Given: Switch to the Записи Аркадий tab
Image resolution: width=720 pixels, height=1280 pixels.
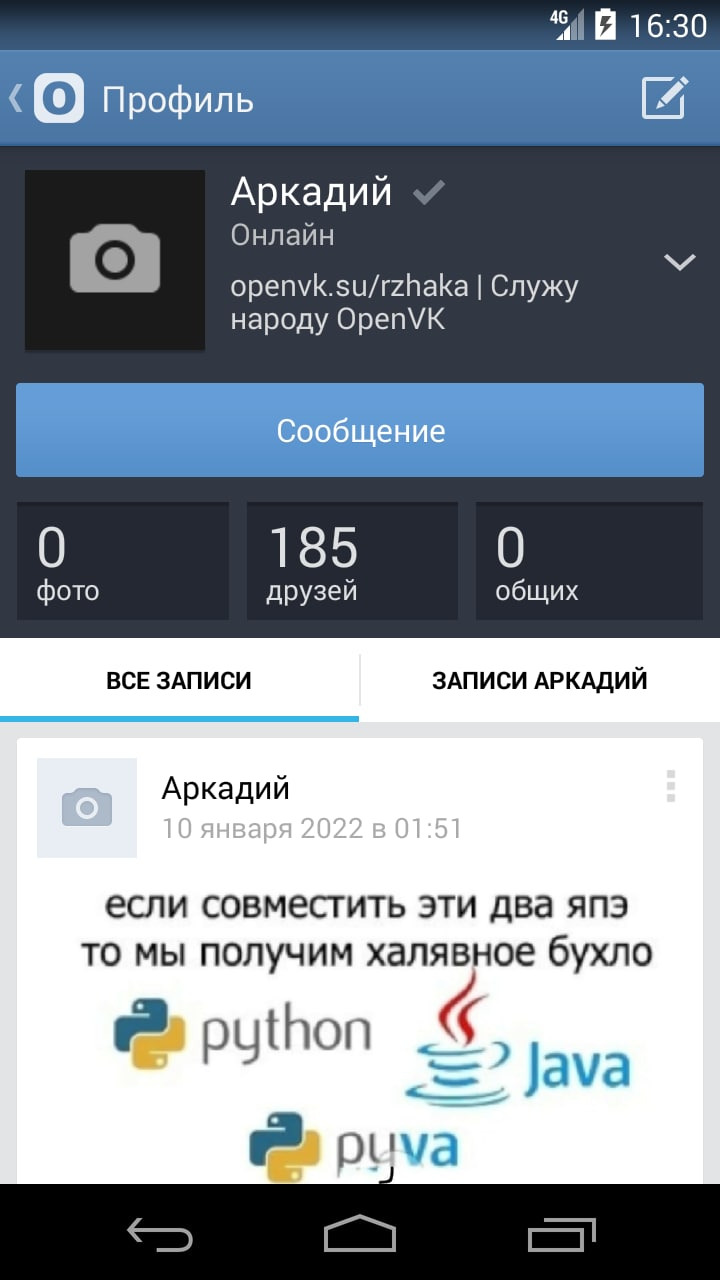Looking at the screenshot, I should [540, 681].
